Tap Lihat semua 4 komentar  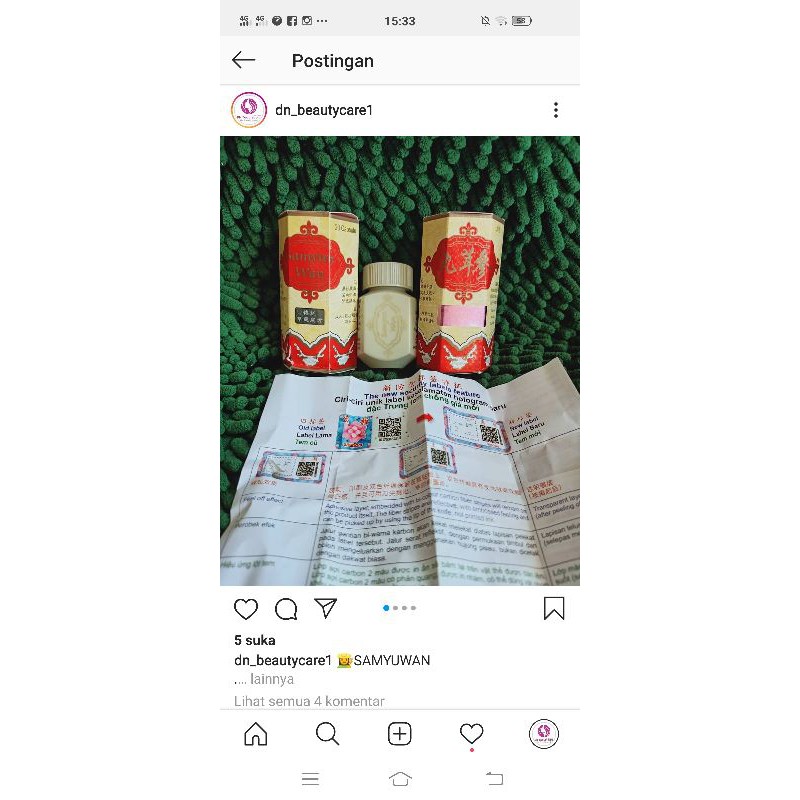pos(309,701)
